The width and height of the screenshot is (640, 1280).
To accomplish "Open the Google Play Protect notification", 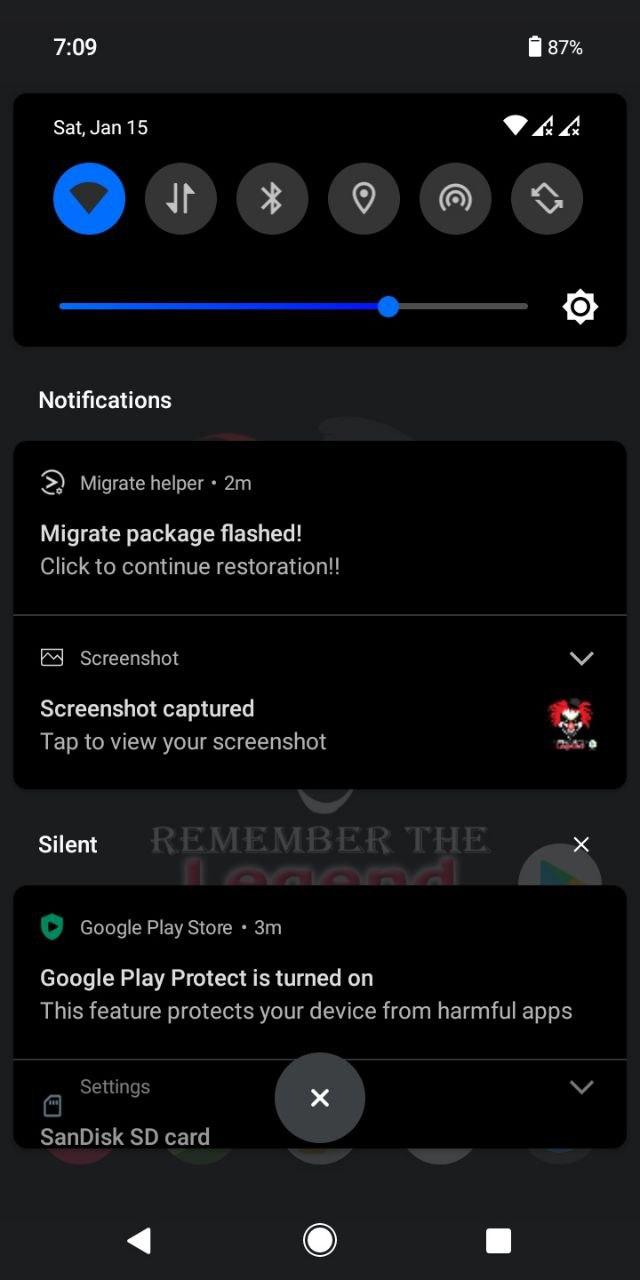I will [320, 972].
